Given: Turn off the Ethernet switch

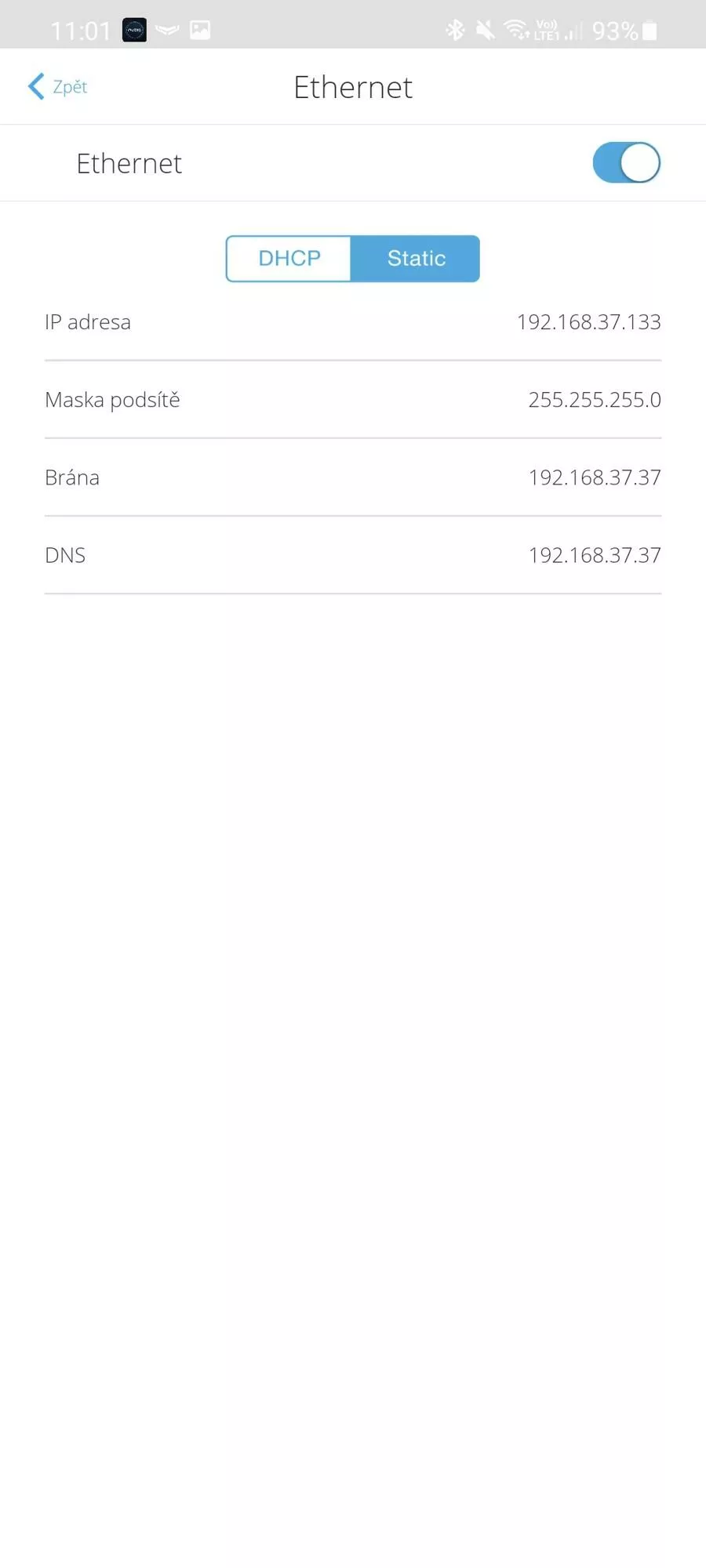Looking at the screenshot, I should tap(626, 163).
